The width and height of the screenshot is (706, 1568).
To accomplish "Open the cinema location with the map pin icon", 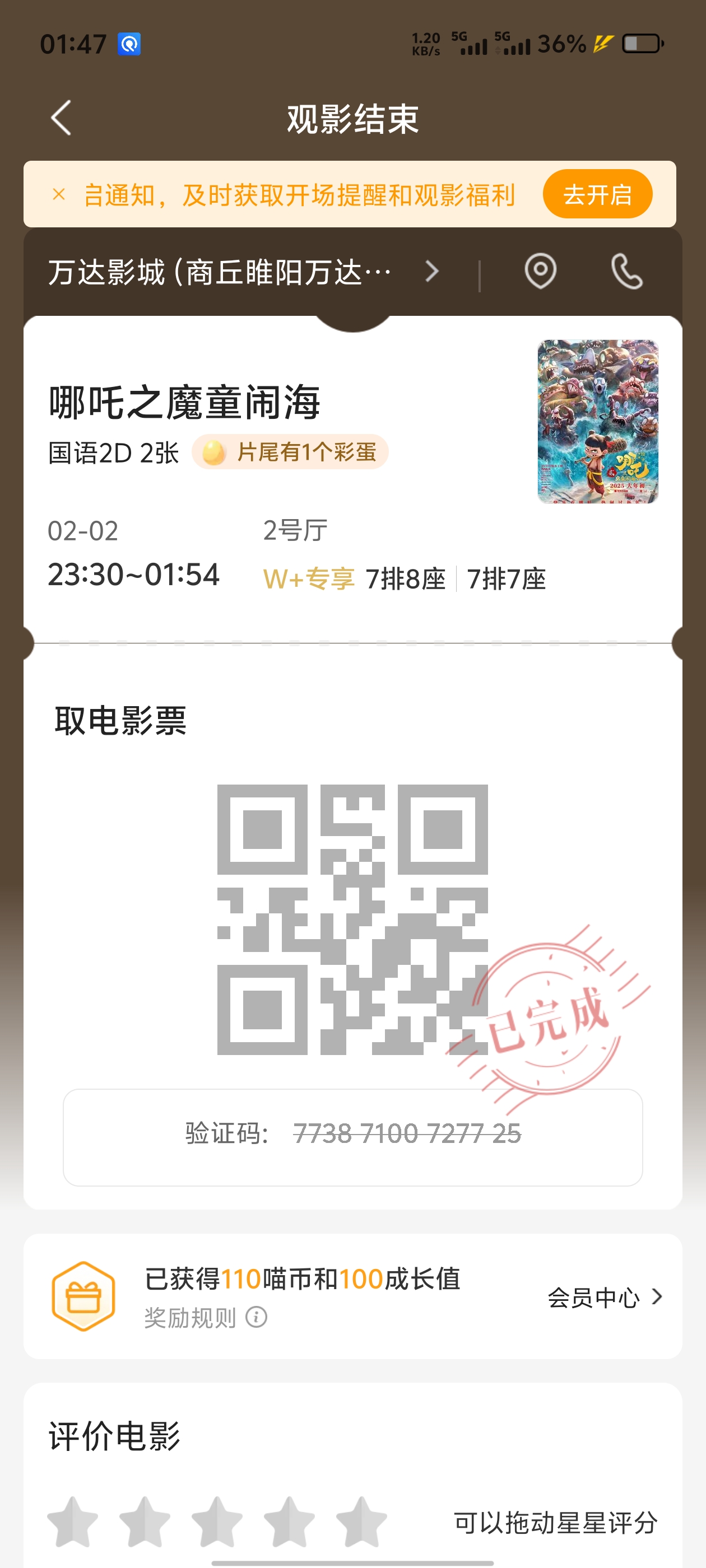I will tap(539, 272).
